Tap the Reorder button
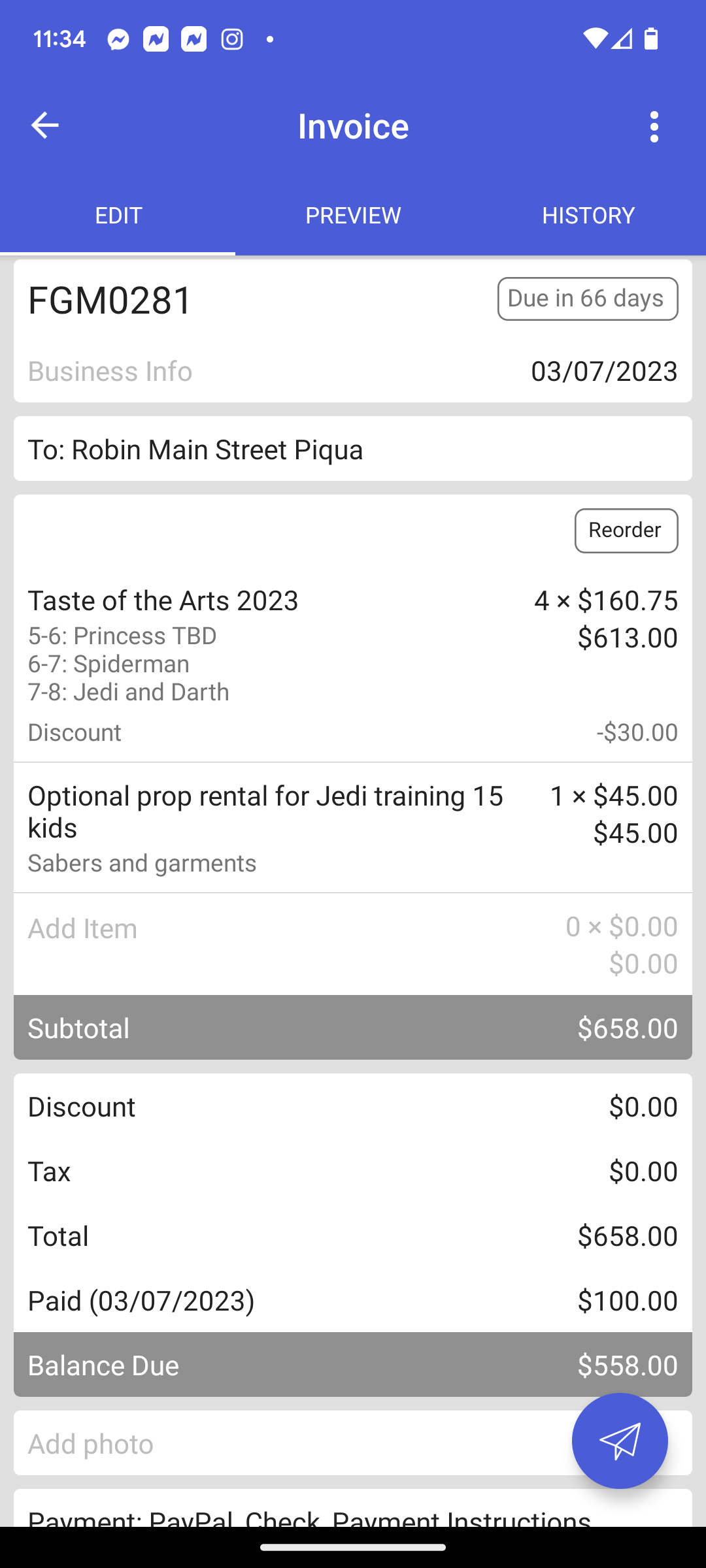Screen dimensions: 706x1568 (626, 531)
